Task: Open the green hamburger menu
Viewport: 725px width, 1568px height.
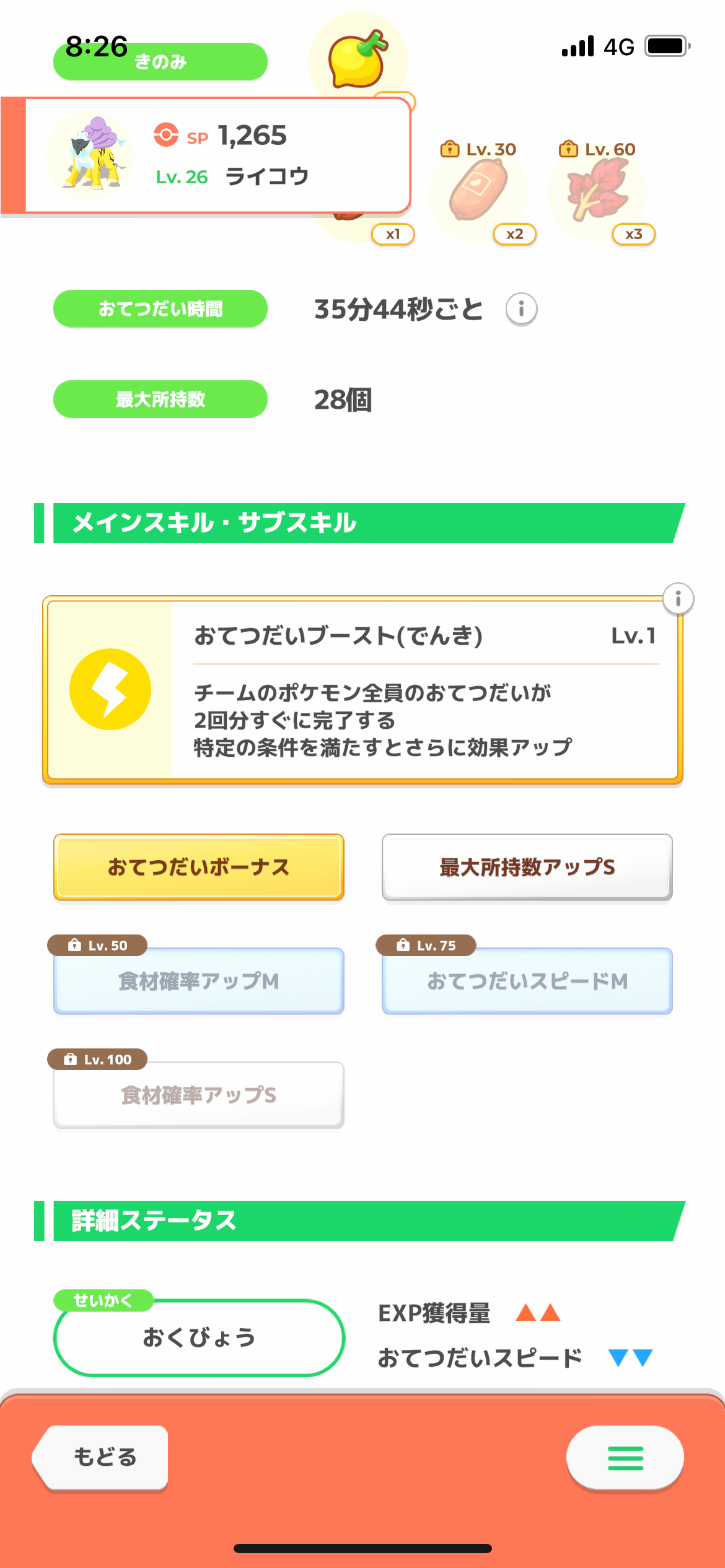Action: pos(625,1458)
